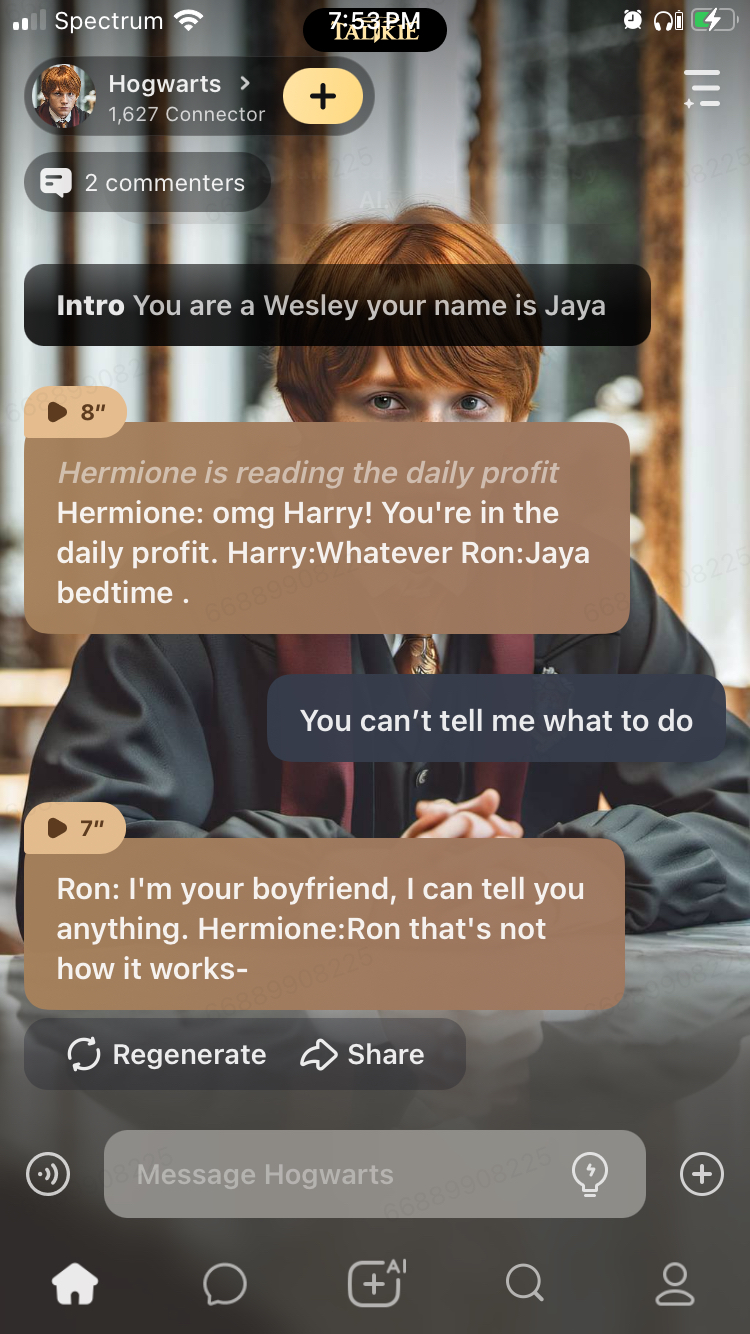Tap the yellow plus connect button
Image resolution: width=750 pixels, height=1334 pixels.
(323, 96)
